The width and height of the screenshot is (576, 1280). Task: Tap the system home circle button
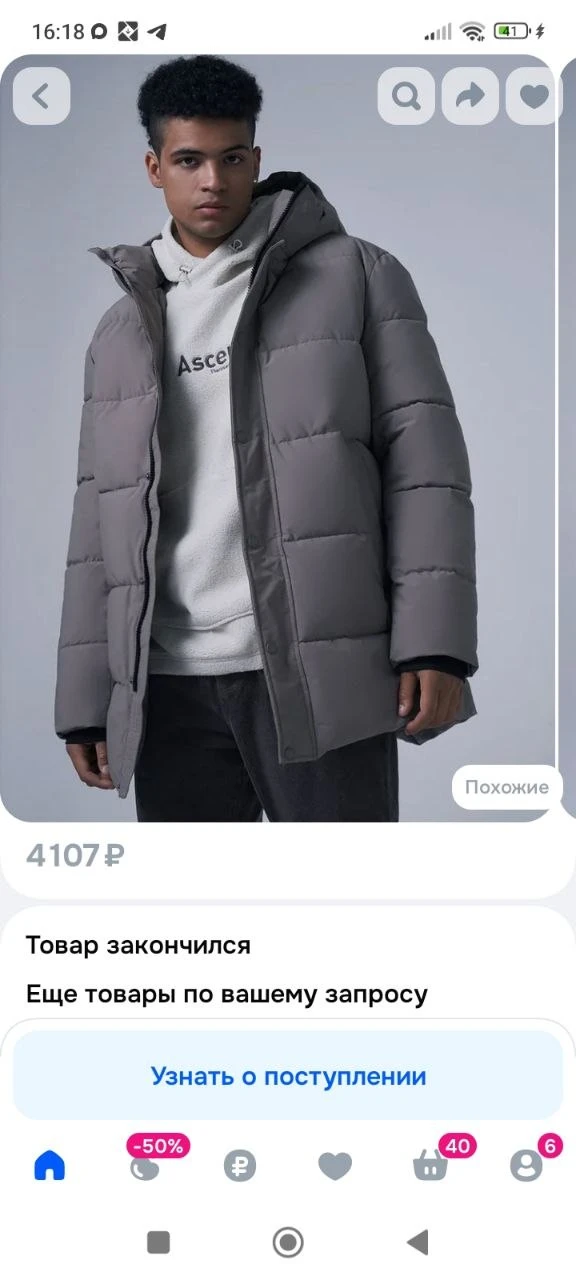(288, 1243)
